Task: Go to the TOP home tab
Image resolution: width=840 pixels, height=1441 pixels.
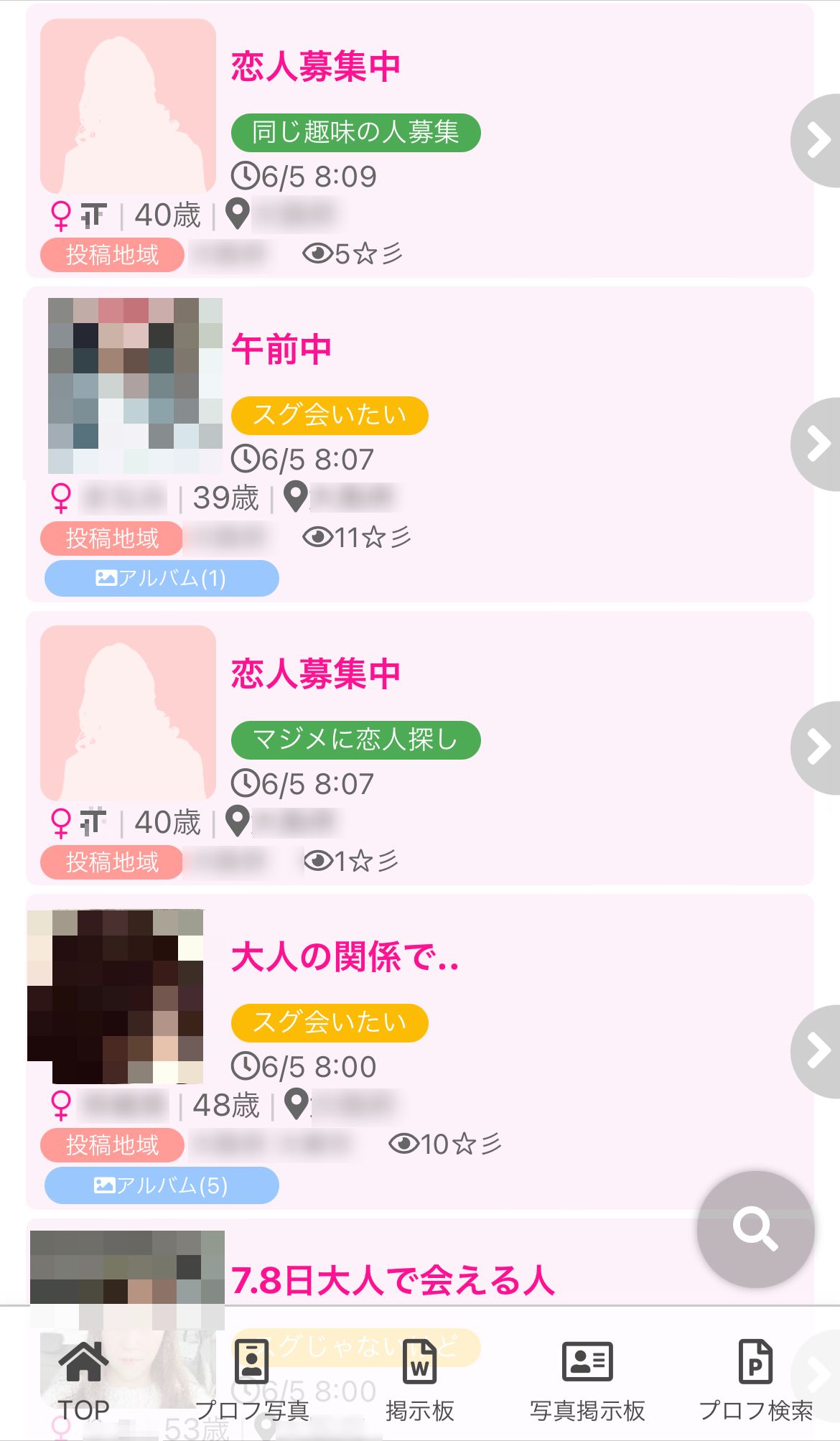Action: (84, 1380)
